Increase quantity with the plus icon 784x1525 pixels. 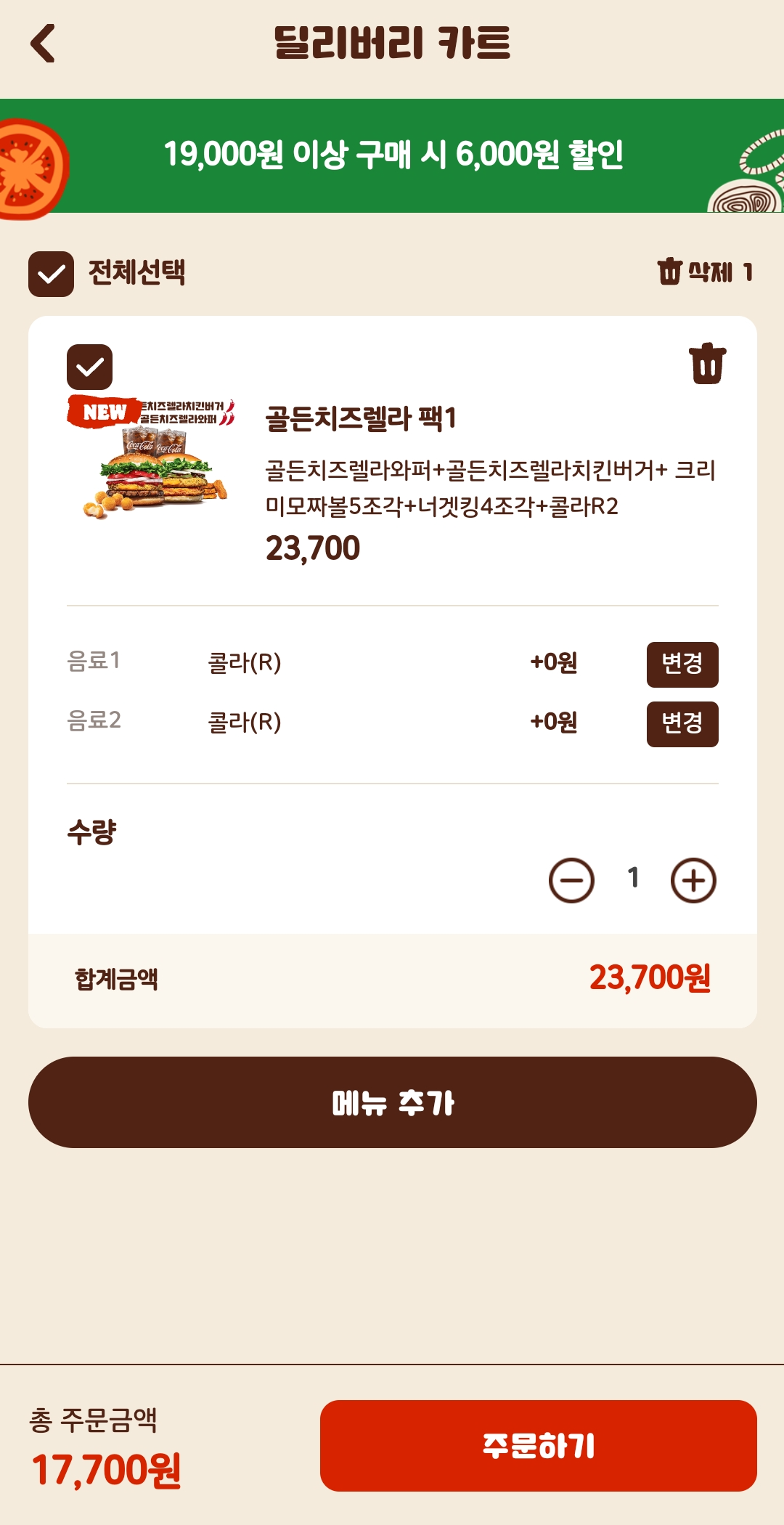point(695,879)
